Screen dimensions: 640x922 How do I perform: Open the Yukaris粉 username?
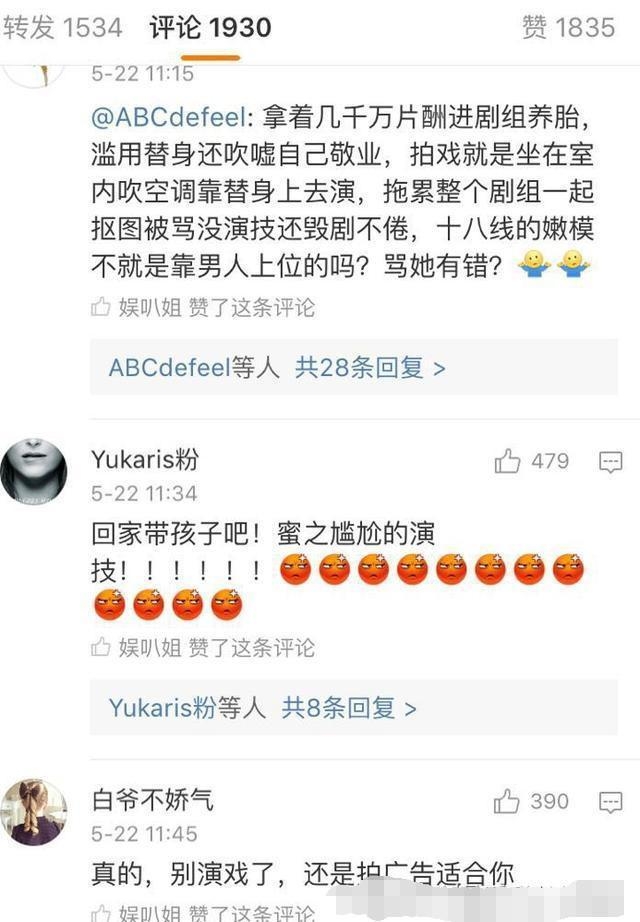pyautogui.click(x=145, y=459)
